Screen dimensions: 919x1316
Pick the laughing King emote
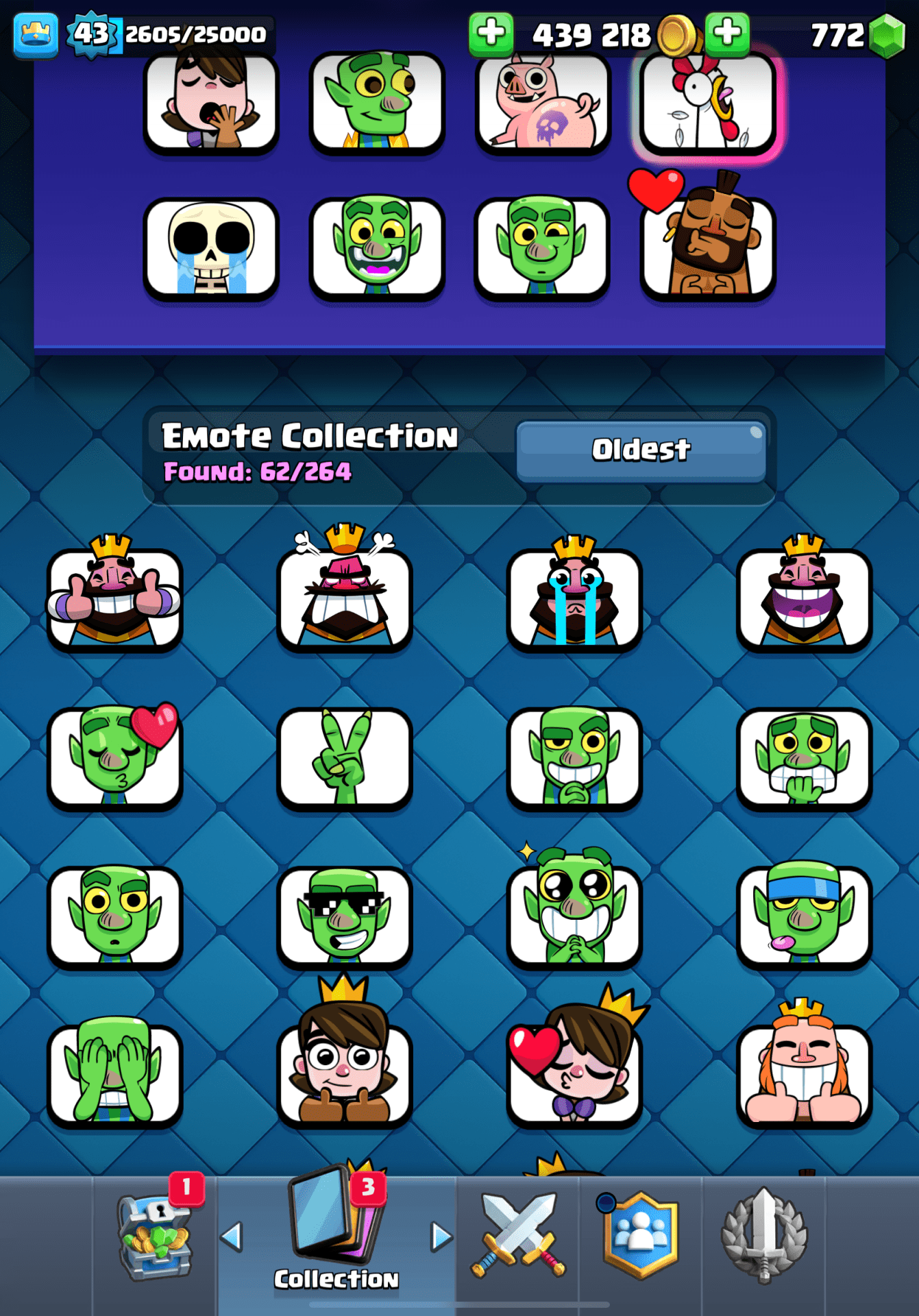tap(804, 598)
